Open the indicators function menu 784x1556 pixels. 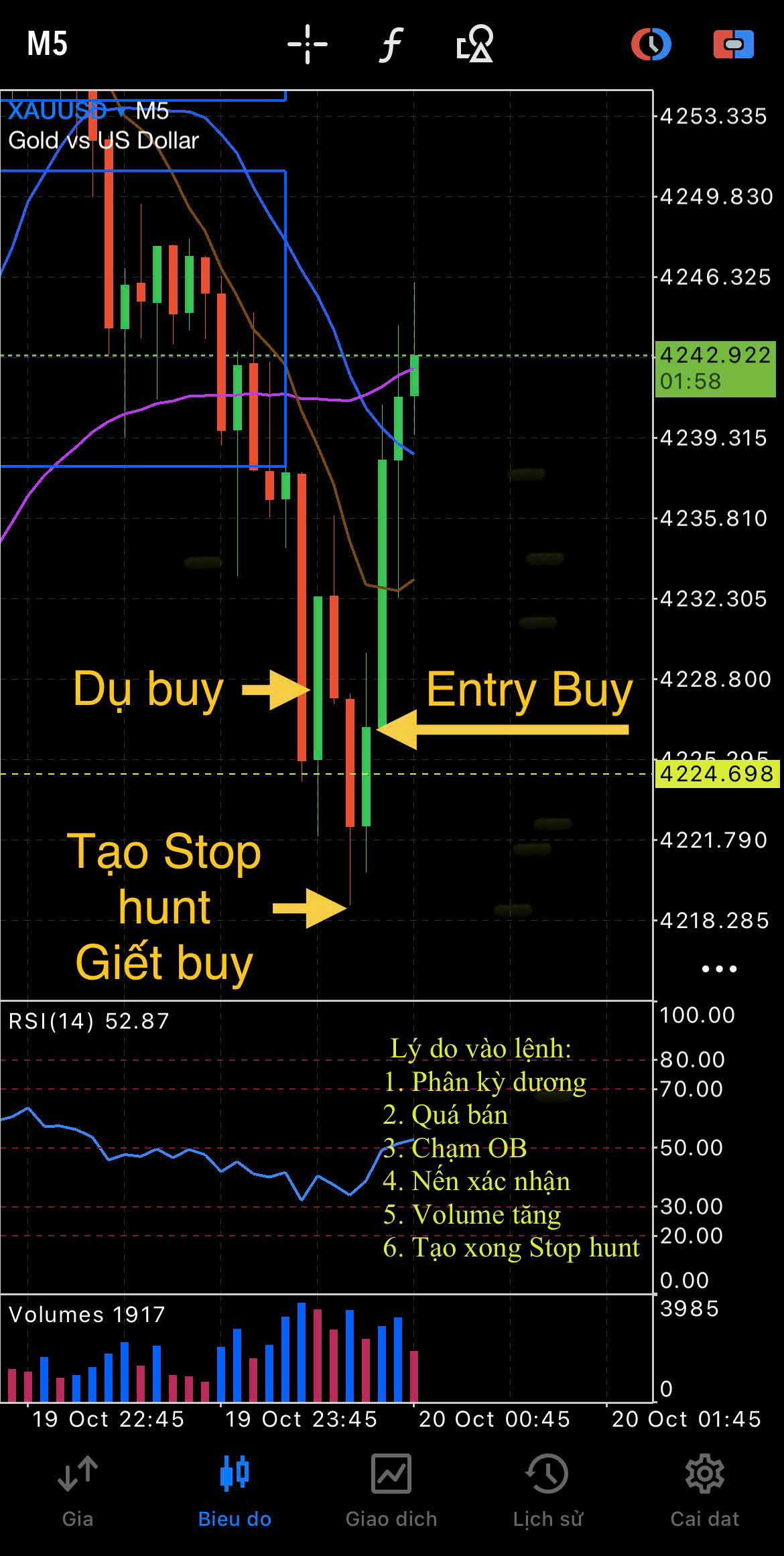391,44
